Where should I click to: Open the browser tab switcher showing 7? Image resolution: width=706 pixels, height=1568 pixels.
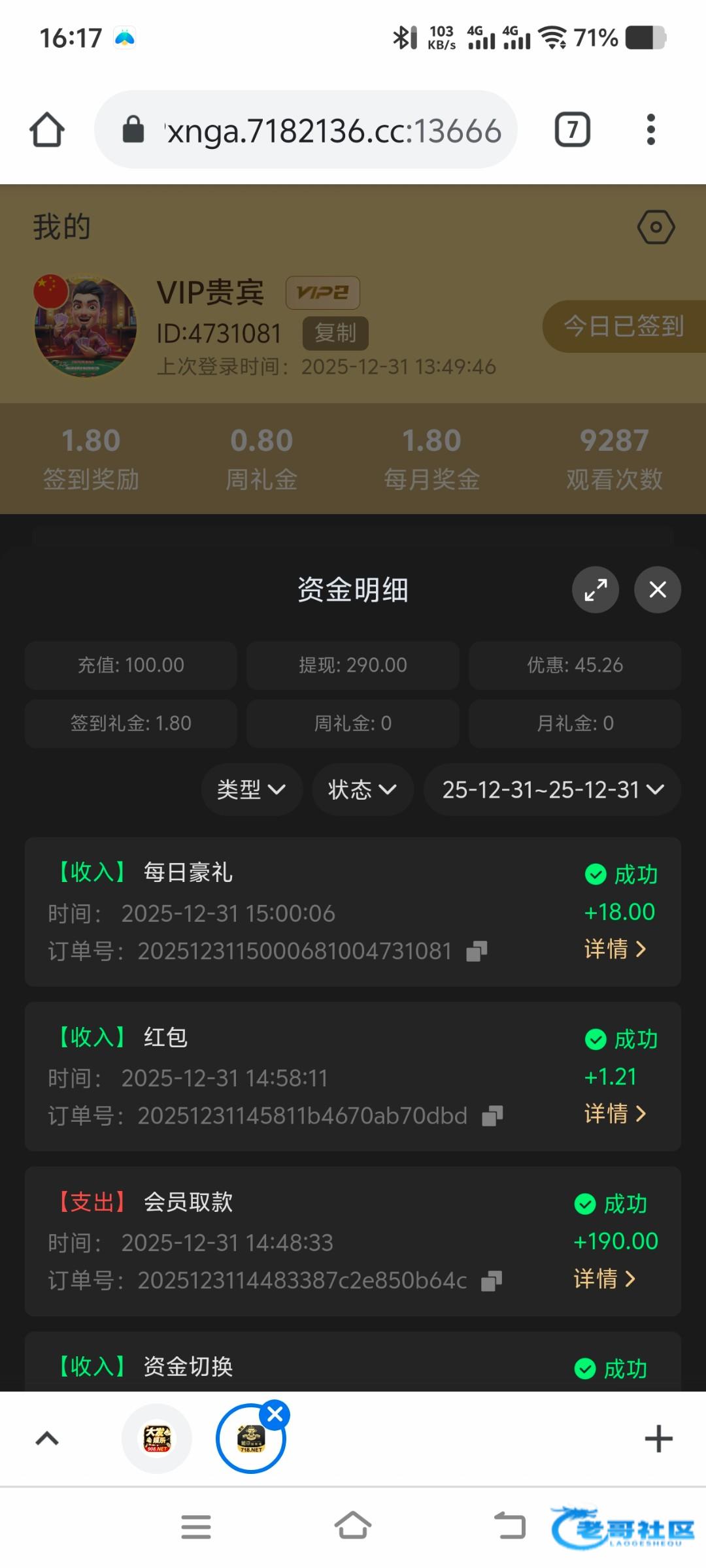[x=573, y=129]
